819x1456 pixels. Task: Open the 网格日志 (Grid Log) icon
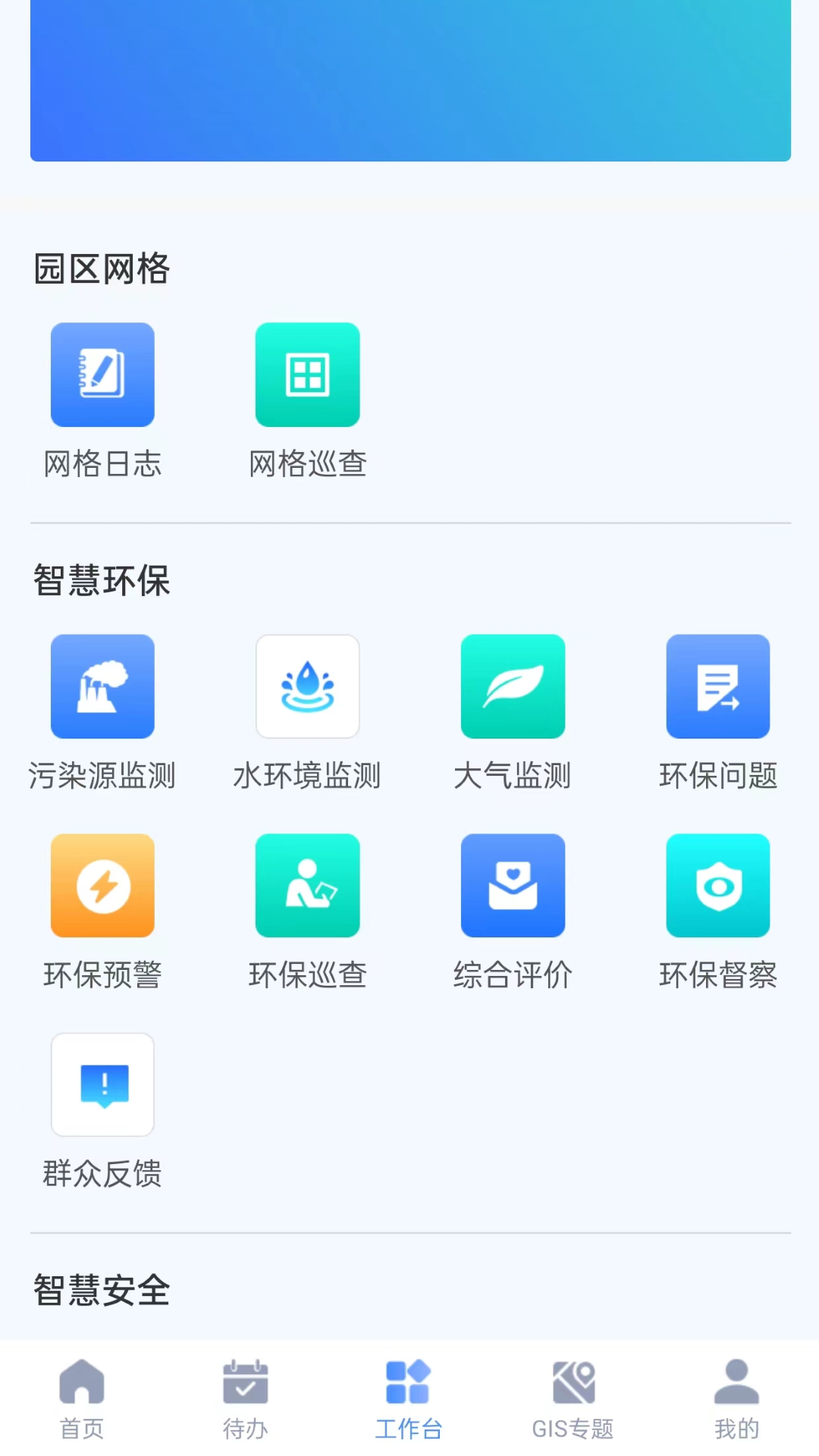coord(102,375)
